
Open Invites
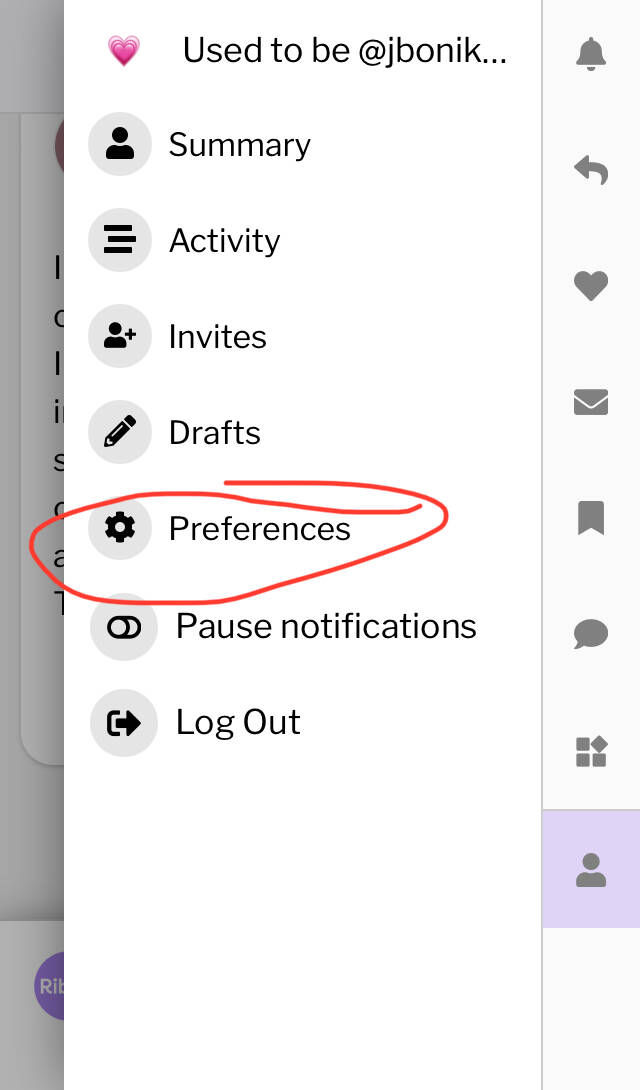point(302,336)
